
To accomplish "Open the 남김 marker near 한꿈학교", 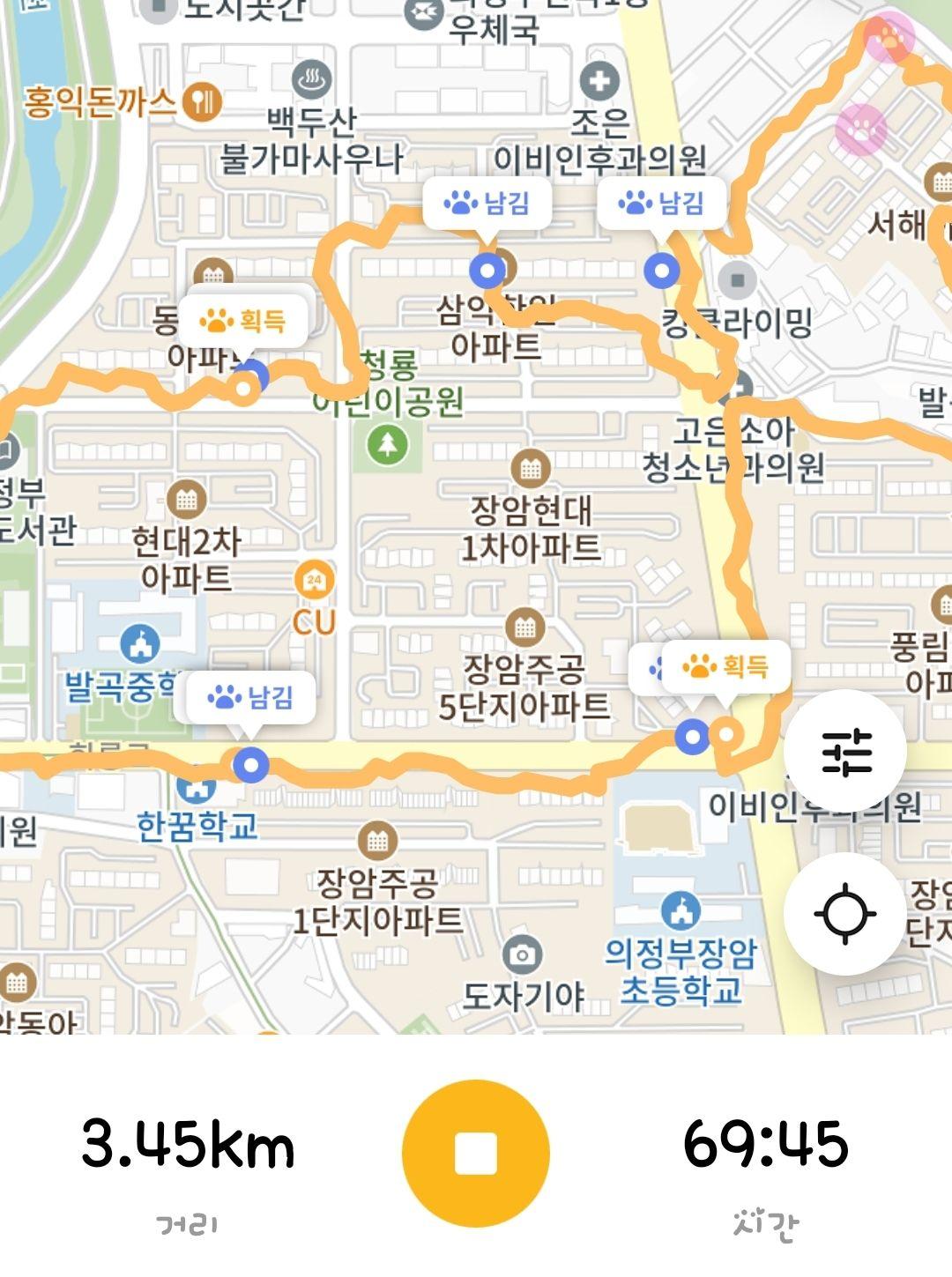I will 249,698.
